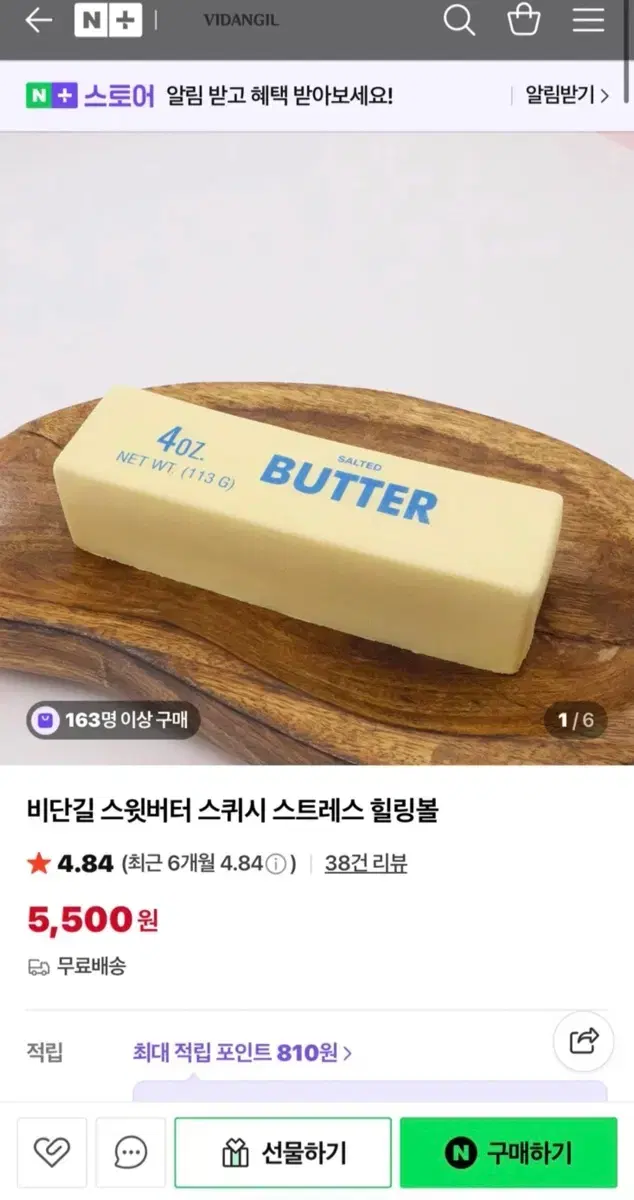
Task: Tap 선물하기 to send as gift
Action: click(x=283, y=1153)
